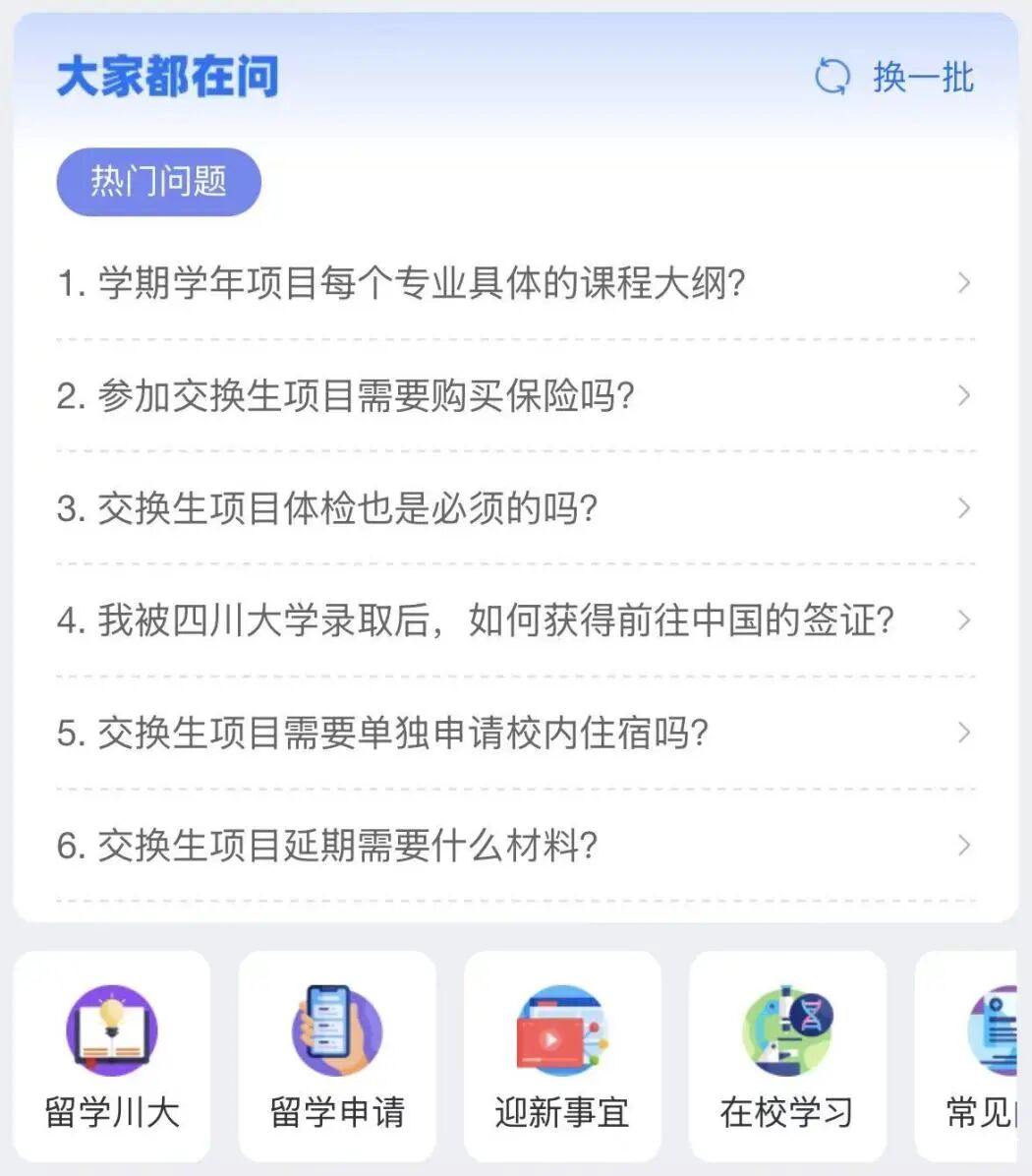View the question on 前往中国的签证
The width and height of the screenshot is (1032, 1176).
[x=476, y=620]
